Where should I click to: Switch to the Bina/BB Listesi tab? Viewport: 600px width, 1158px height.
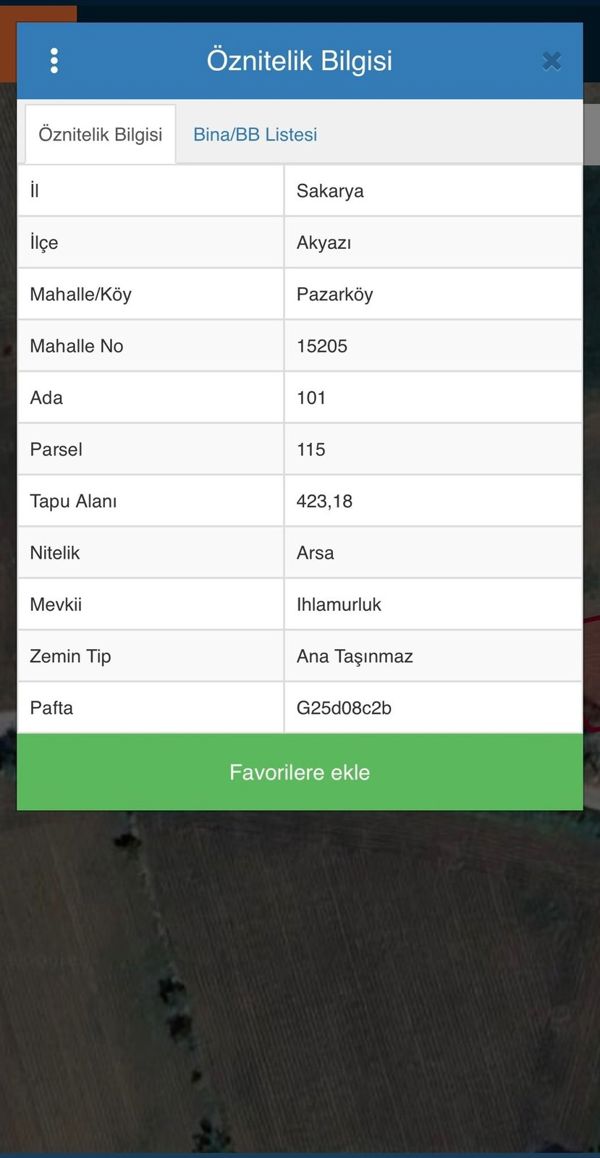255,134
